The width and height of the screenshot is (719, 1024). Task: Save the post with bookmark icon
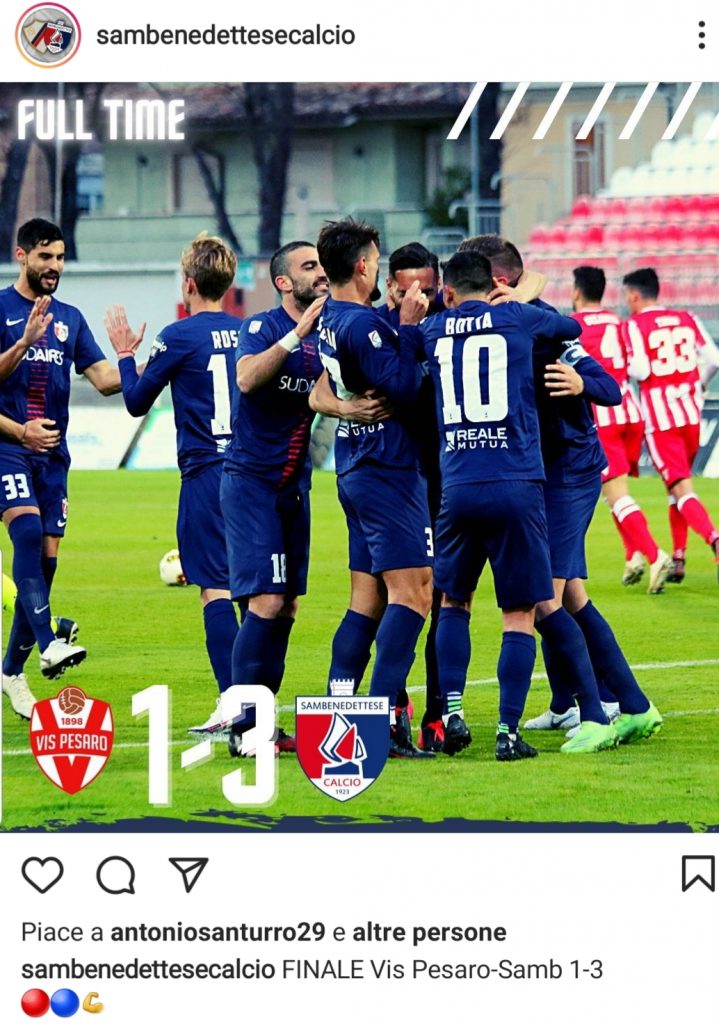[697, 873]
